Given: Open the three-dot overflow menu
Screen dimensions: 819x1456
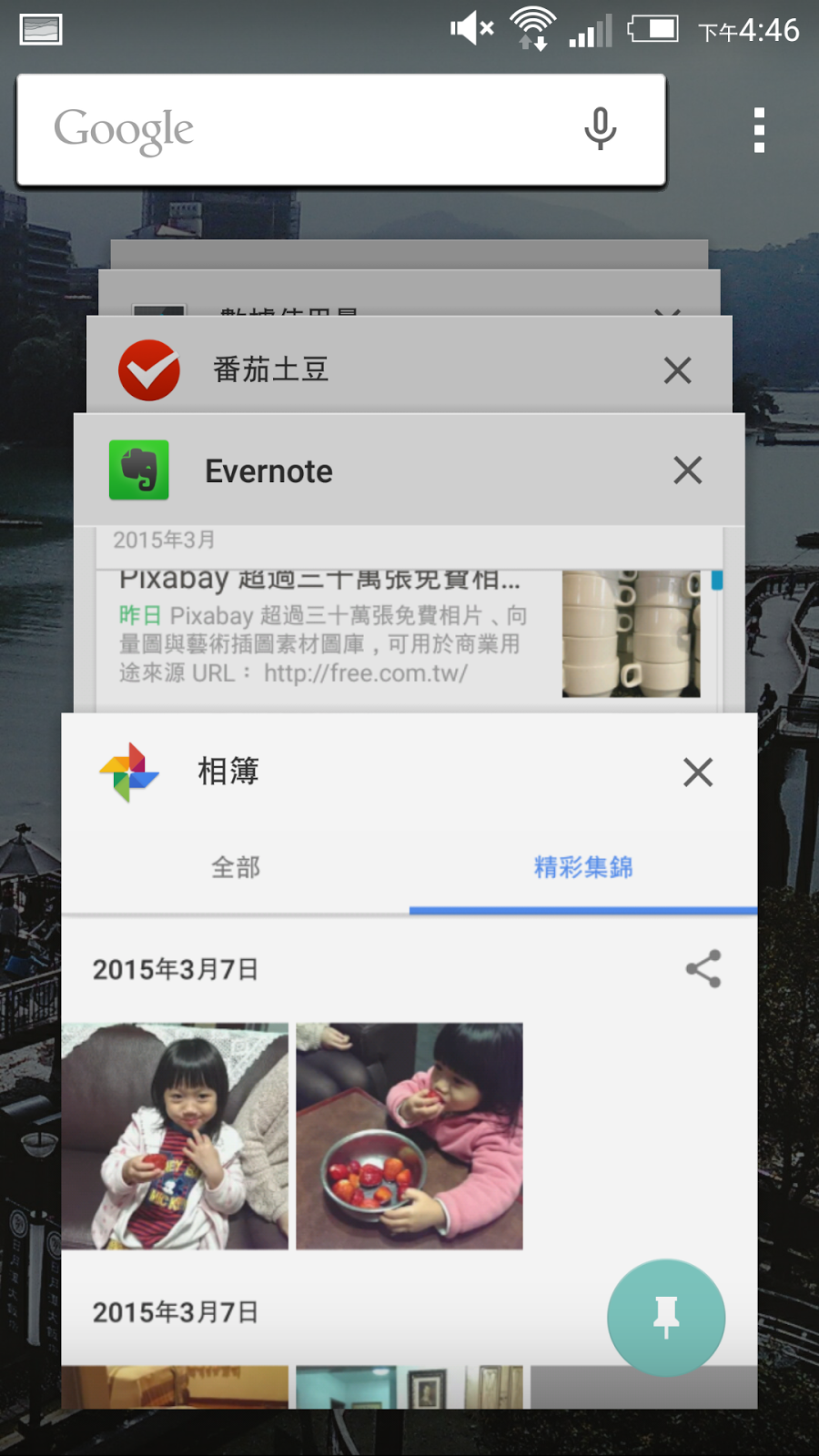Looking at the screenshot, I should (759, 130).
